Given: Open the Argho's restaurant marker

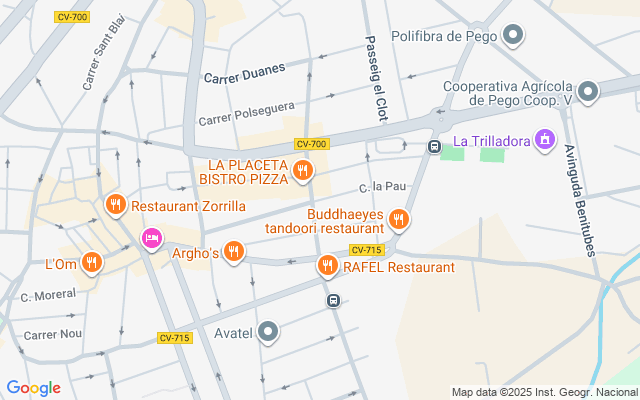Looking at the screenshot, I should [x=234, y=252].
